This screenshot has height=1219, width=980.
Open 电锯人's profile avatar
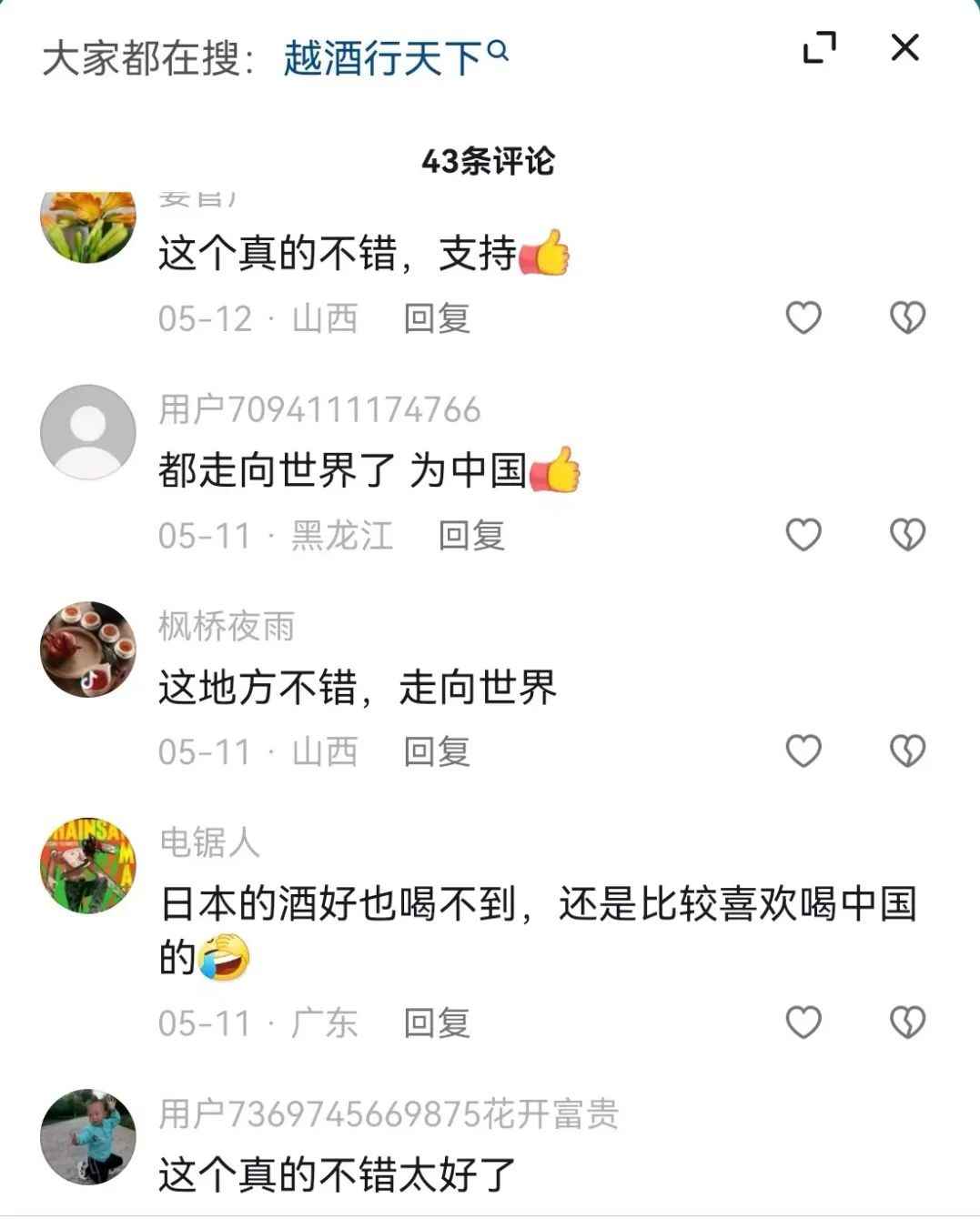88,865
